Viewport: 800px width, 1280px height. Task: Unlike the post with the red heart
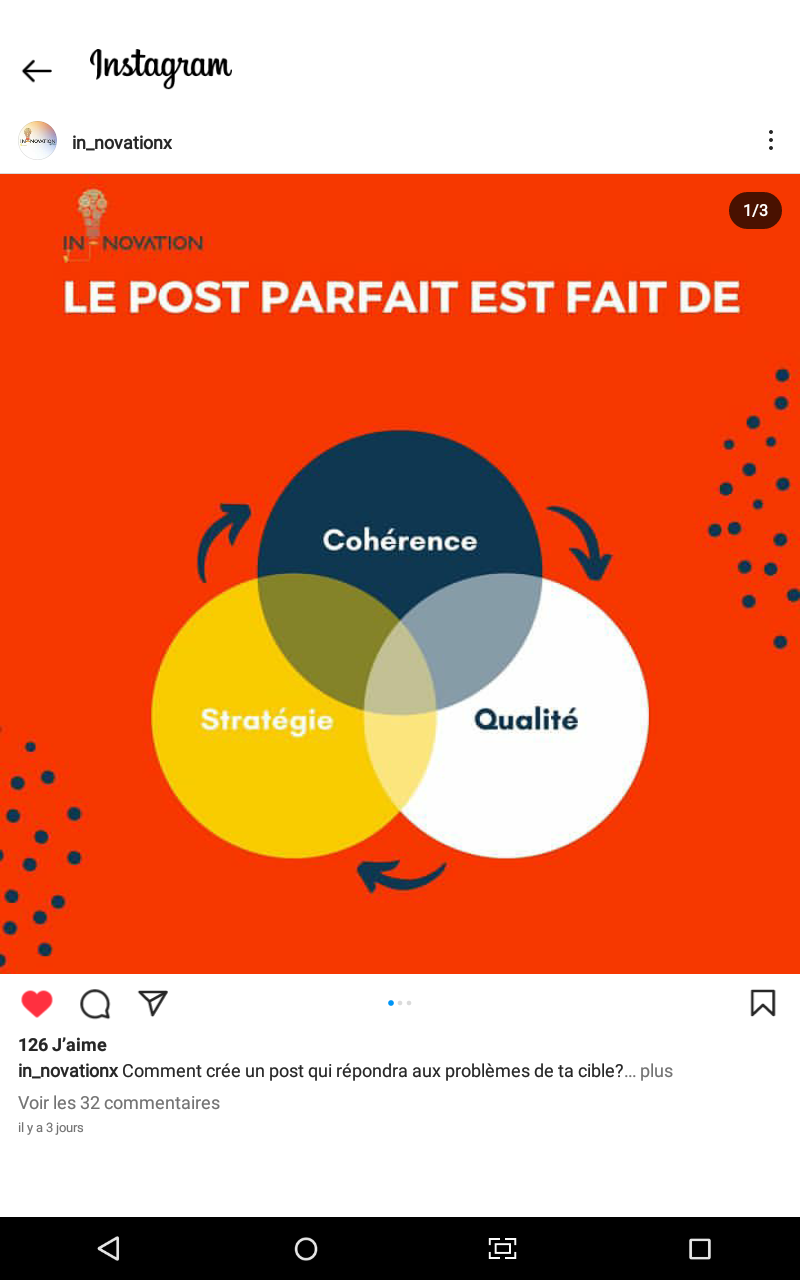37,1003
